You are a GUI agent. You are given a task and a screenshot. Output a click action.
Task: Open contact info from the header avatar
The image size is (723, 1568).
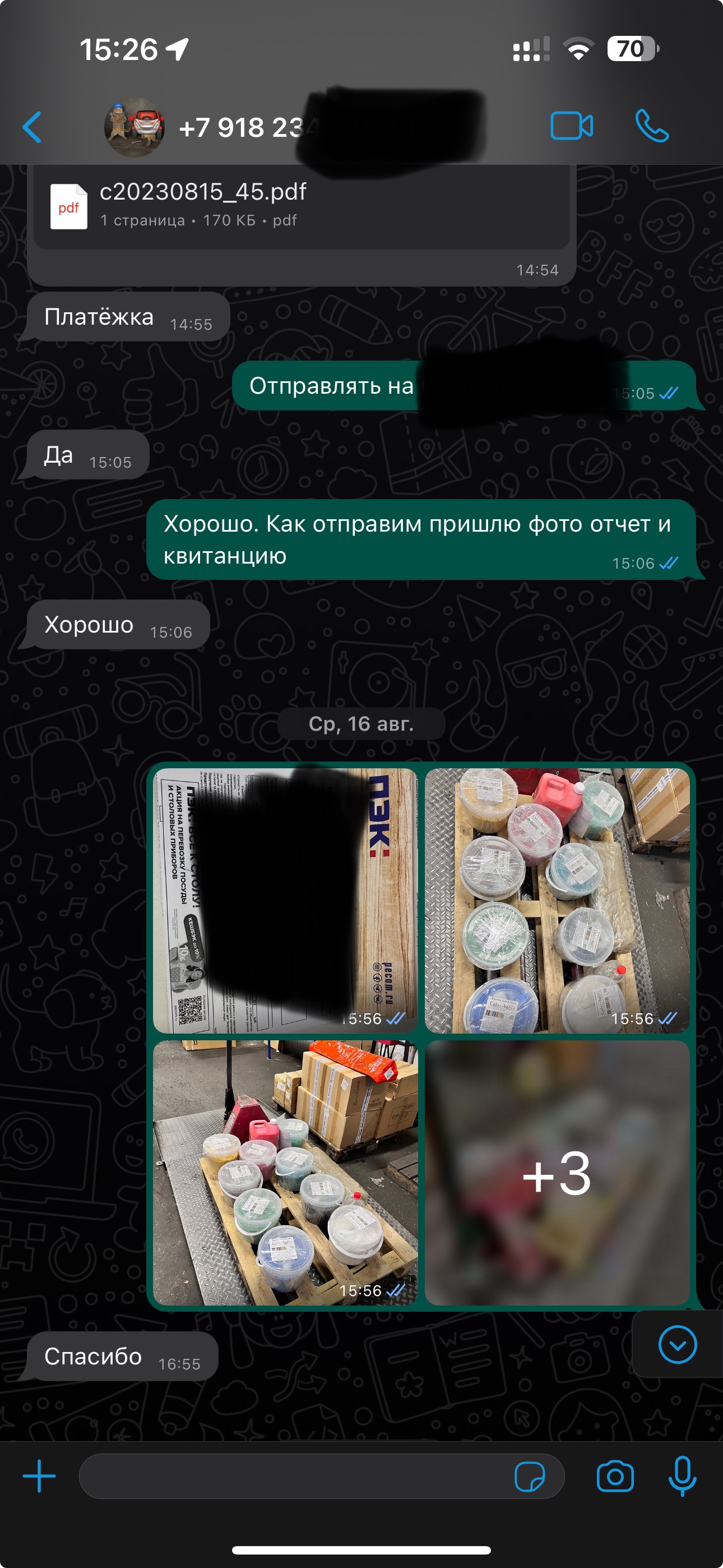click(x=134, y=127)
